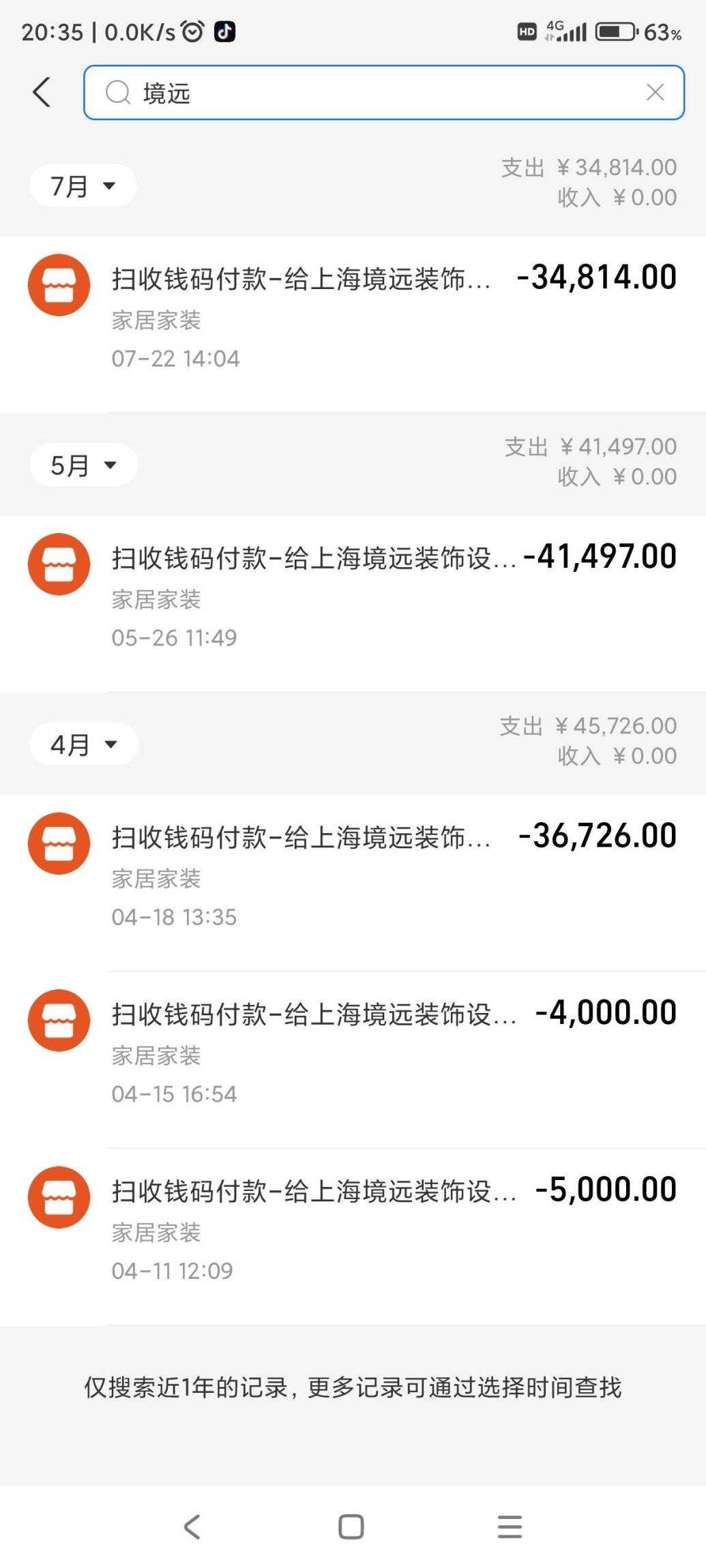The width and height of the screenshot is (706, 1568).
Task: Expand the 5月 month dropdown
Action: pos(83,466)
